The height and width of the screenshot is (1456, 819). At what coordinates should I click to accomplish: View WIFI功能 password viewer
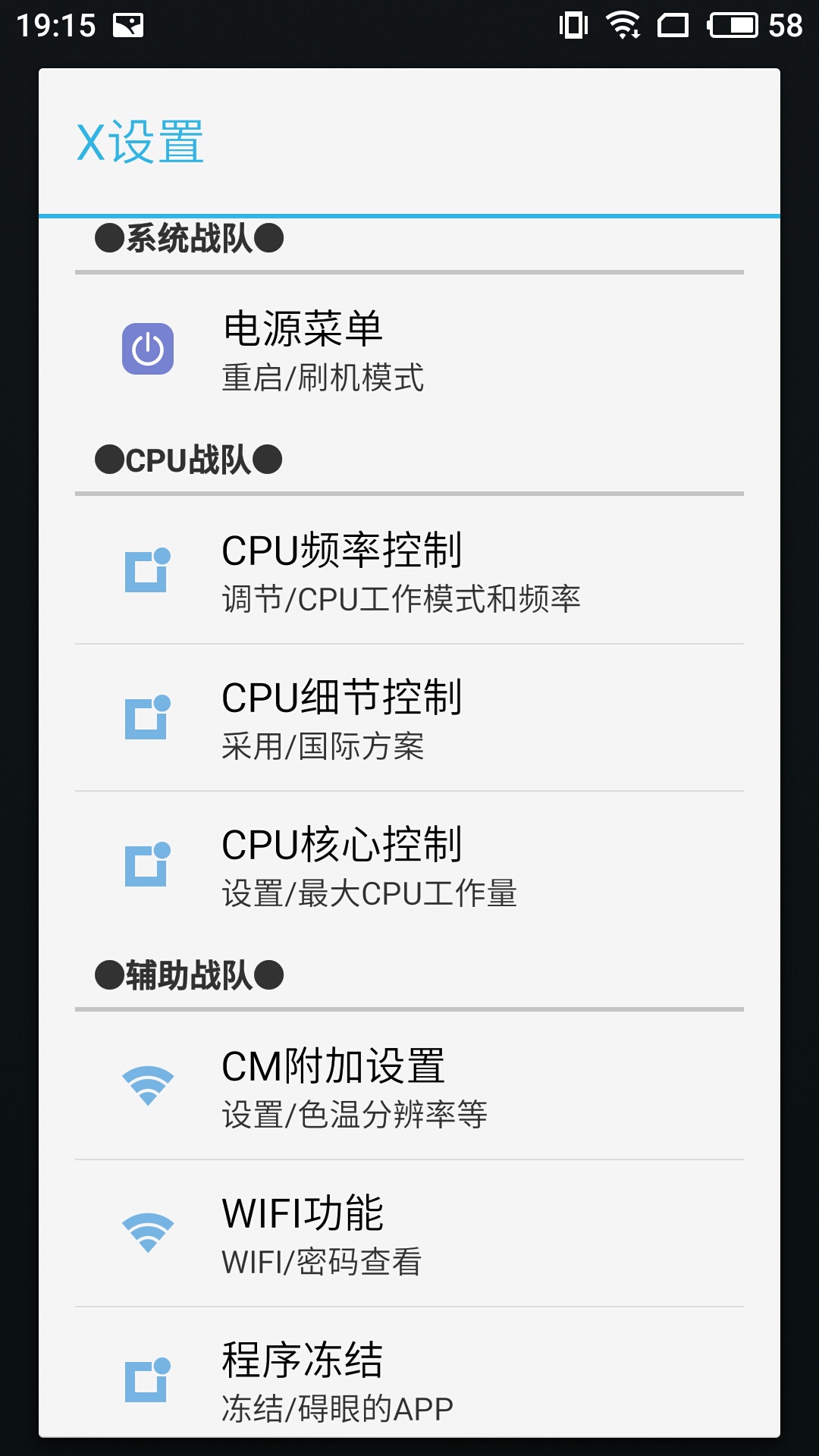pos(409,1235)
